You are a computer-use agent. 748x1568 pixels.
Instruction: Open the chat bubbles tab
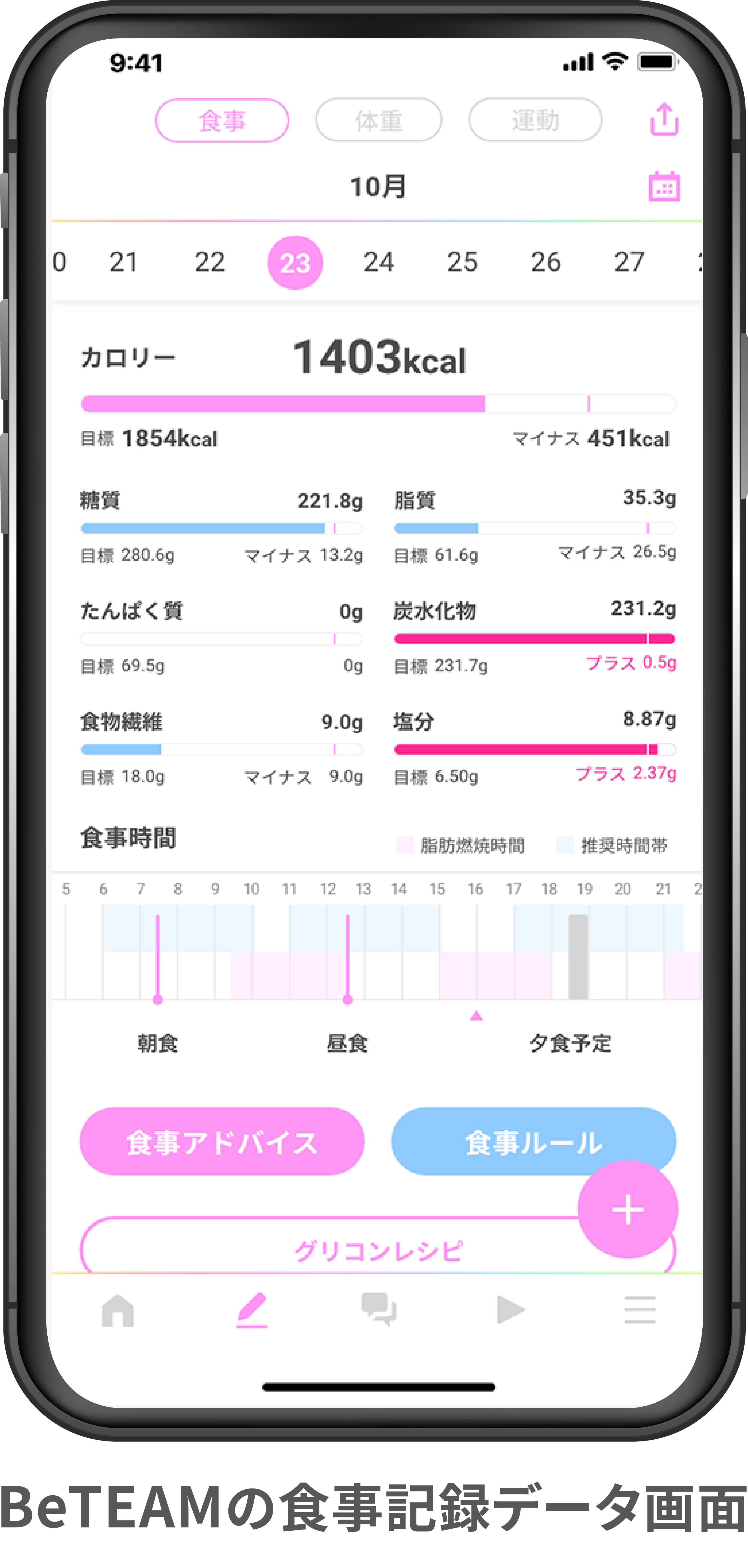379,1310
